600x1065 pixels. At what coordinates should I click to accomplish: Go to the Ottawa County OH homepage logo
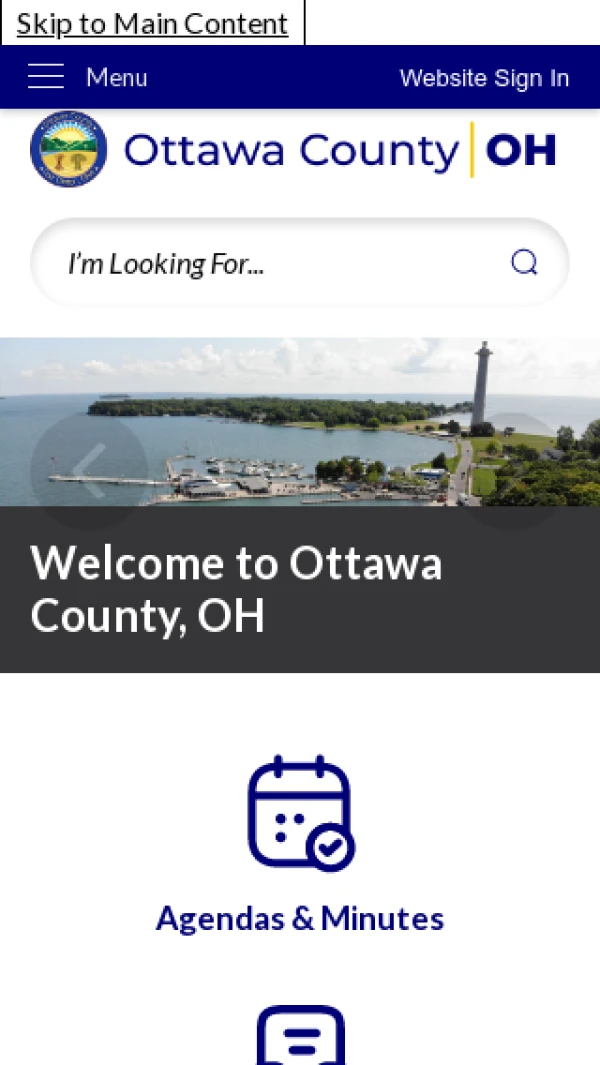(x=293, y=150)
